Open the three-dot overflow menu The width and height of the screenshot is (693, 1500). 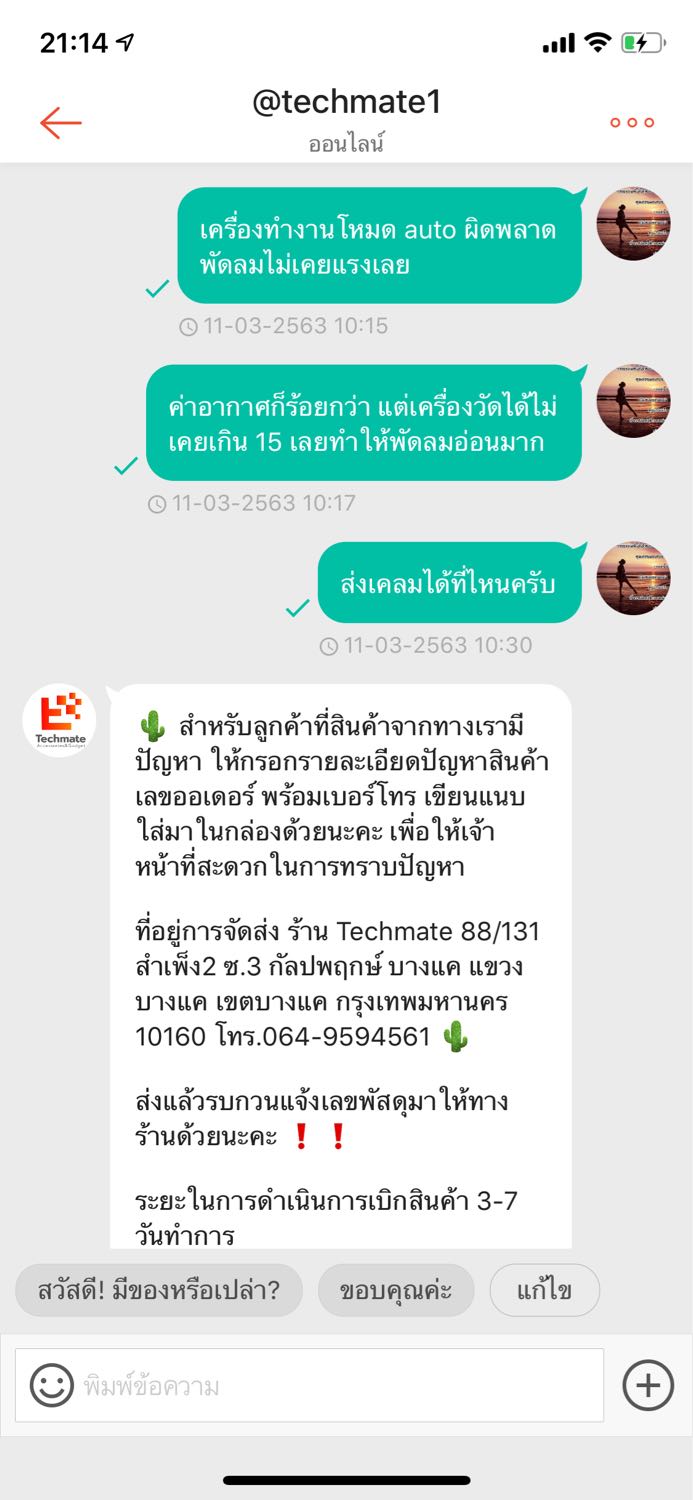click(x=632, y=122)
